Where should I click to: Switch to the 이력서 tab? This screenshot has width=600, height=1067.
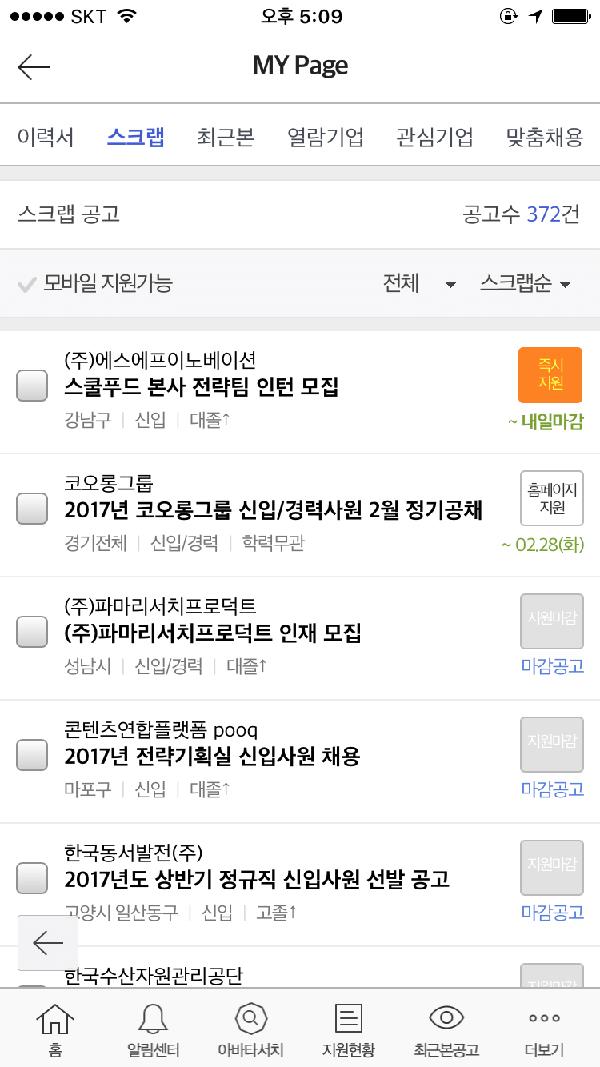(x=45, y=137)
